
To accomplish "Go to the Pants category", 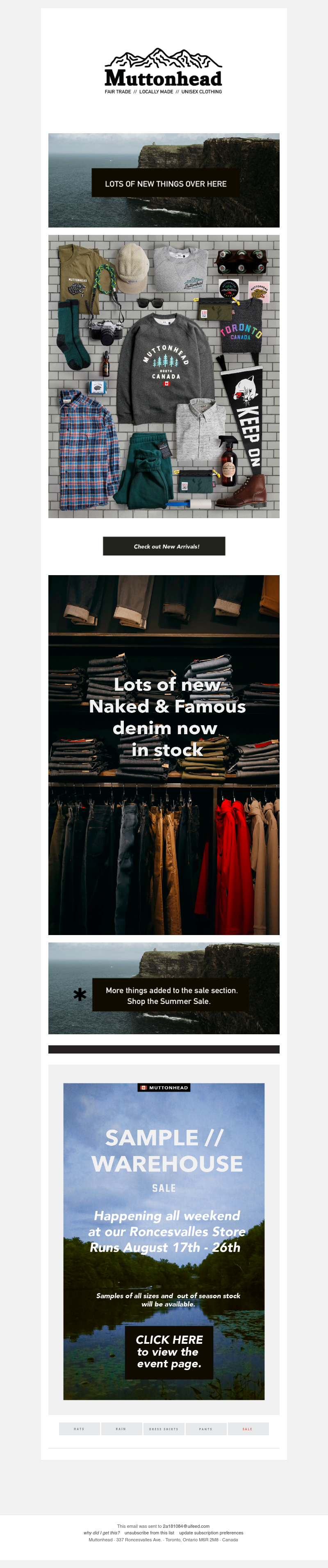I will pos(206,1429).
